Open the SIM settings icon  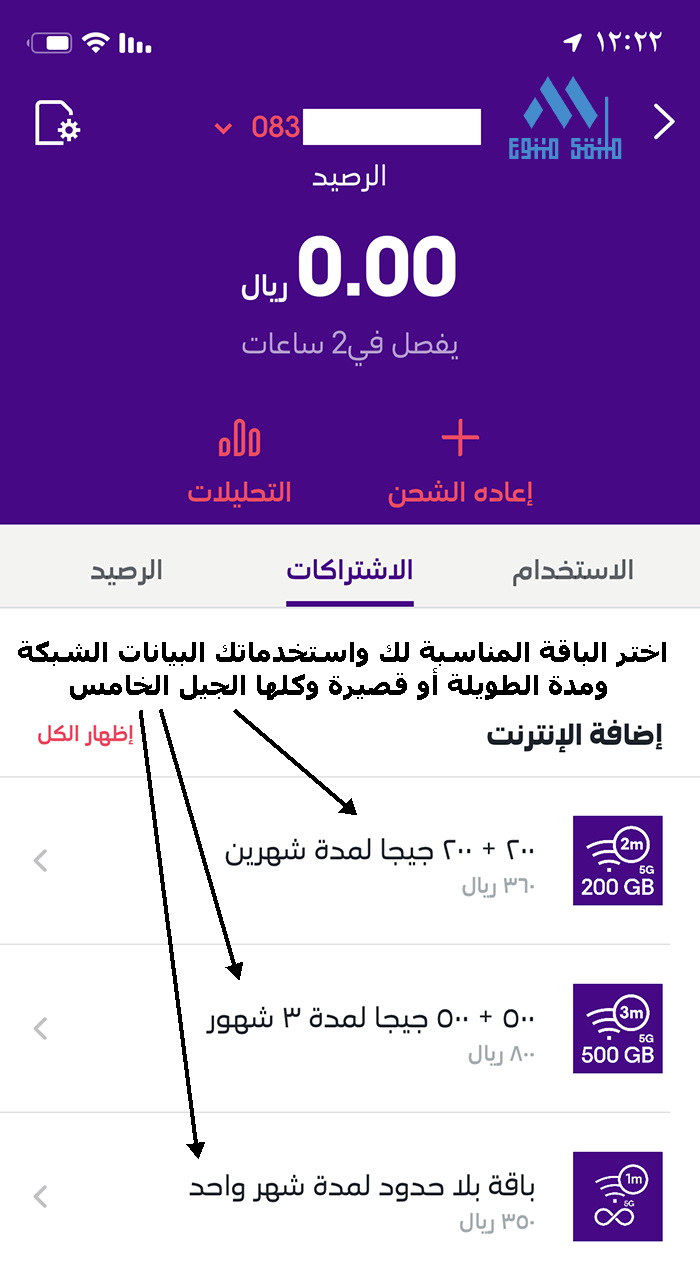point(58,124)
